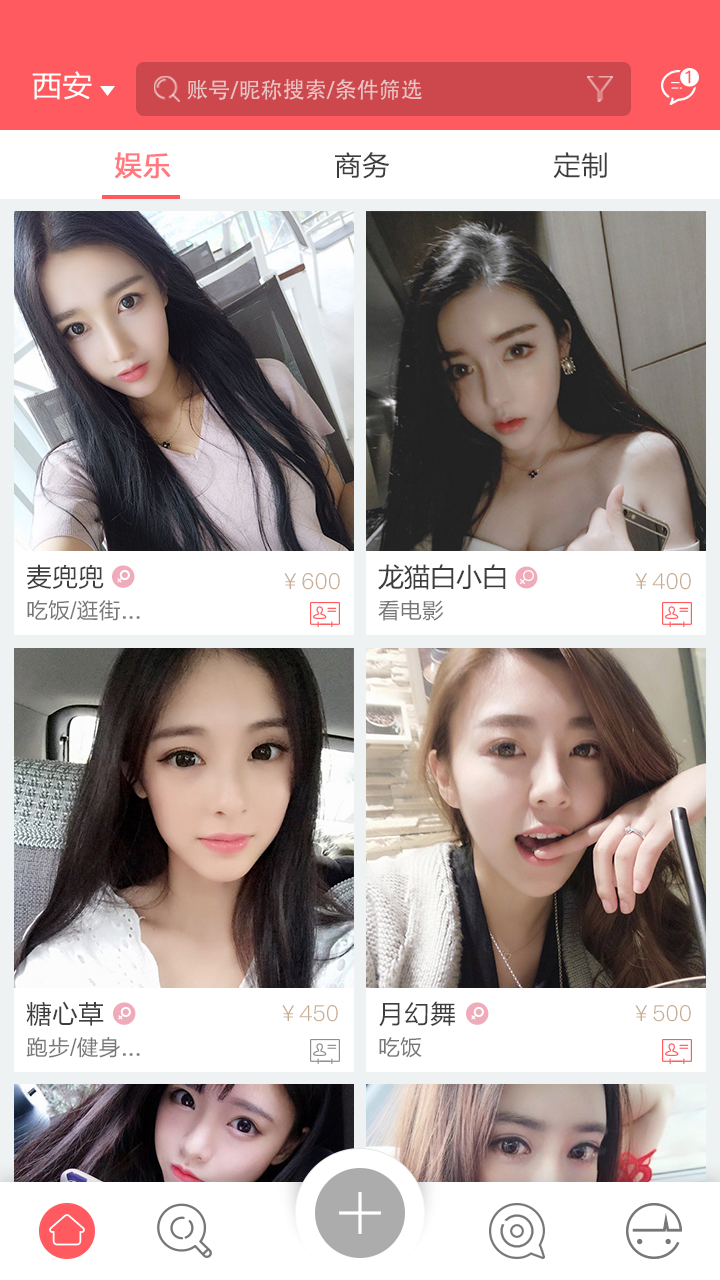This screenshot has width=720, height=1280.
Task: Click the ¥600 price on 麦兜兜's card
Action: pos(310,578)
